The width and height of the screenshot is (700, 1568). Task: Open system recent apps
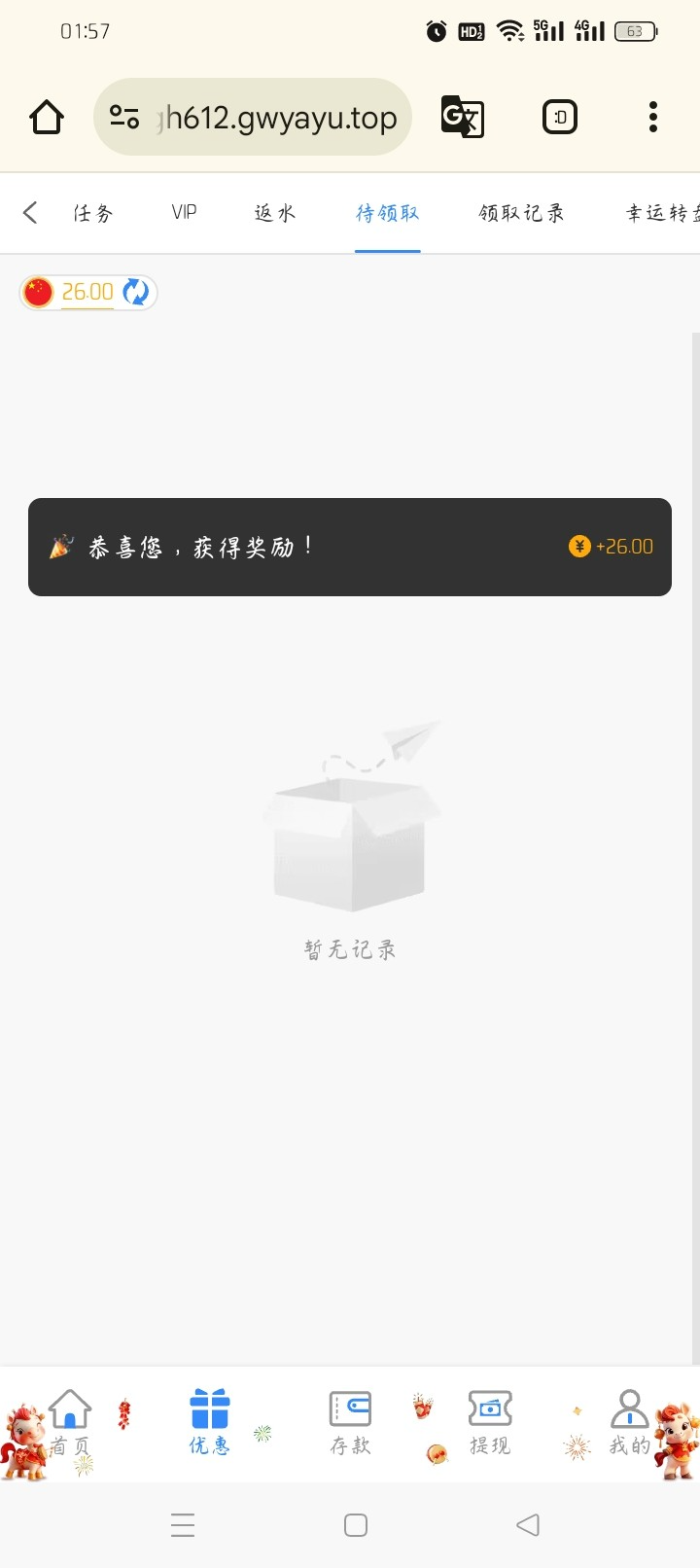pyautogui.click(x=183, y=1524)
